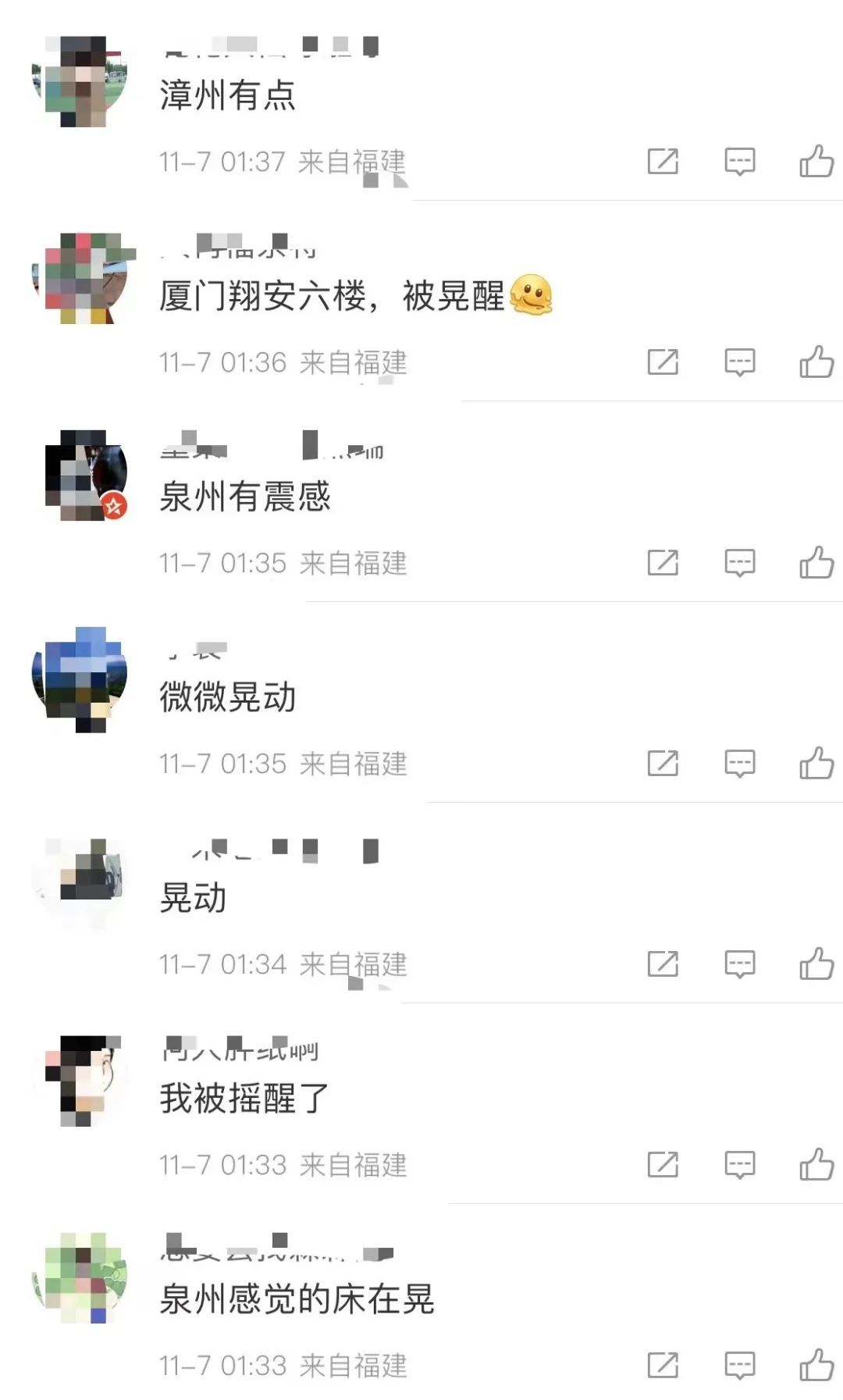Click the share icon beside 泉州感觉的床在晃
The height and width of the screenshot is (1400, 843).
(663, 1366)
